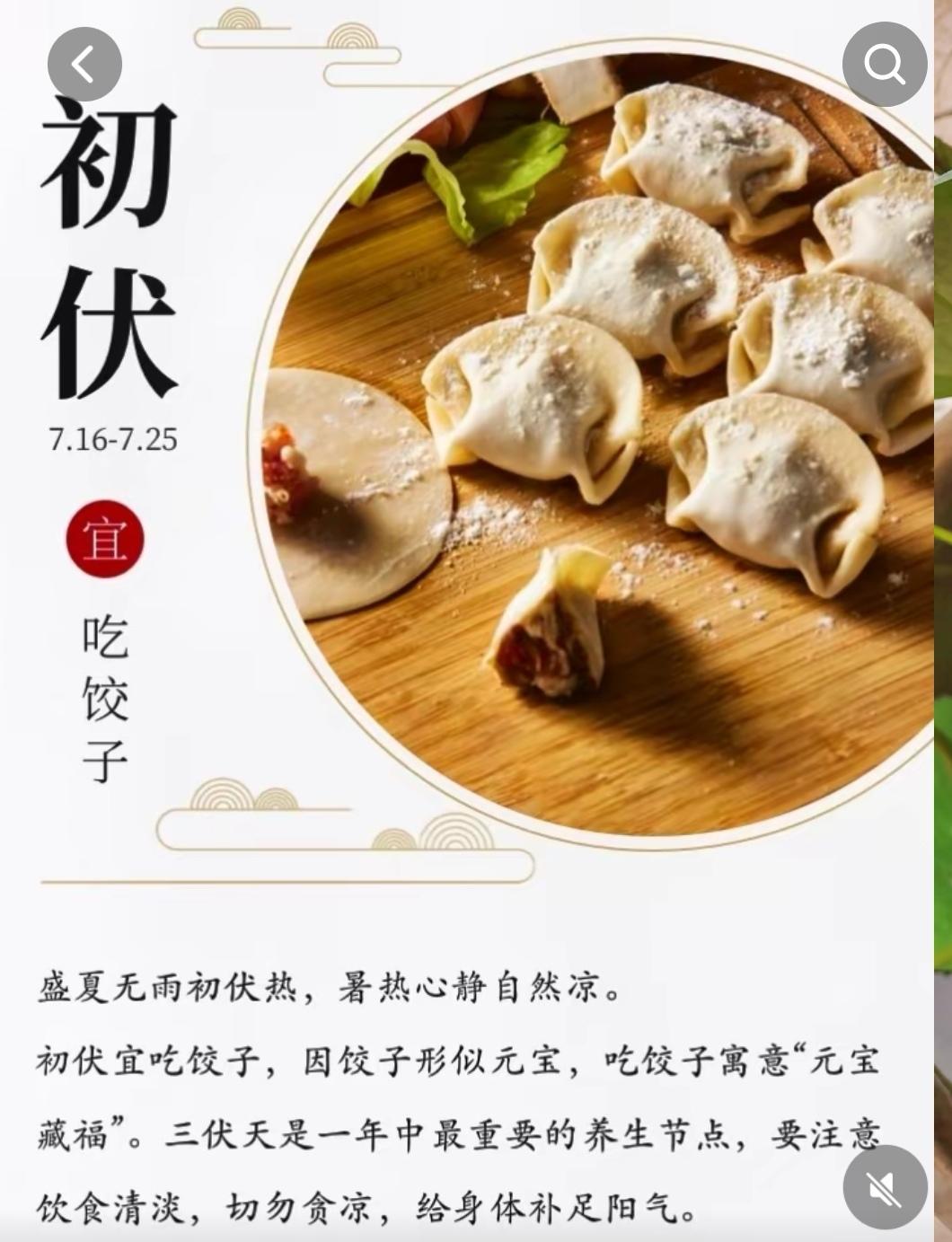
Task: Go back using the top-left arrow
Action: click(84, 65)
